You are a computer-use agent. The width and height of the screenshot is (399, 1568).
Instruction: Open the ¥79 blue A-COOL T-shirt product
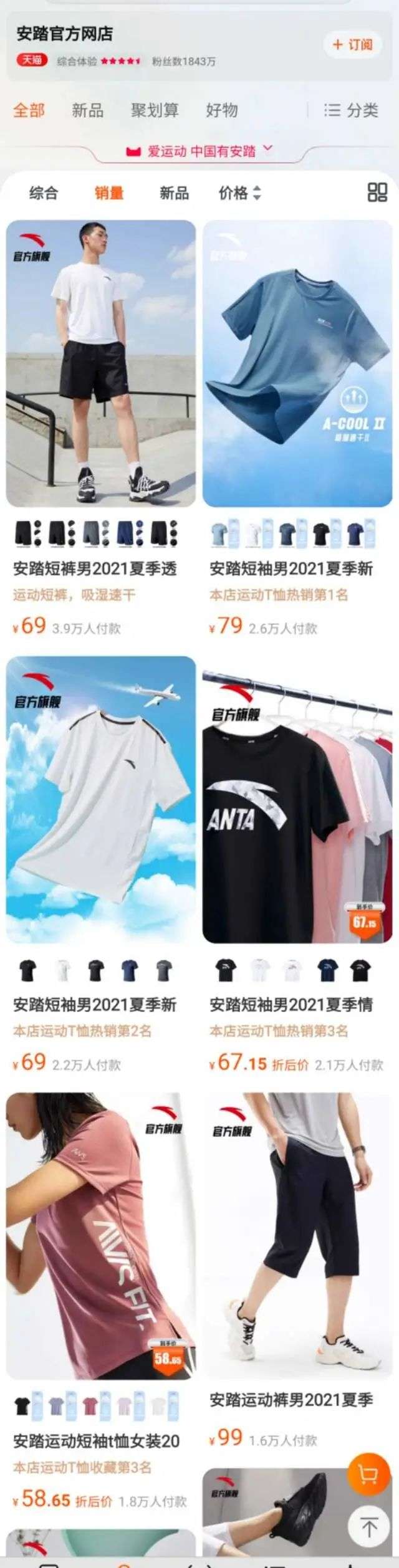(x=297, y=363)
